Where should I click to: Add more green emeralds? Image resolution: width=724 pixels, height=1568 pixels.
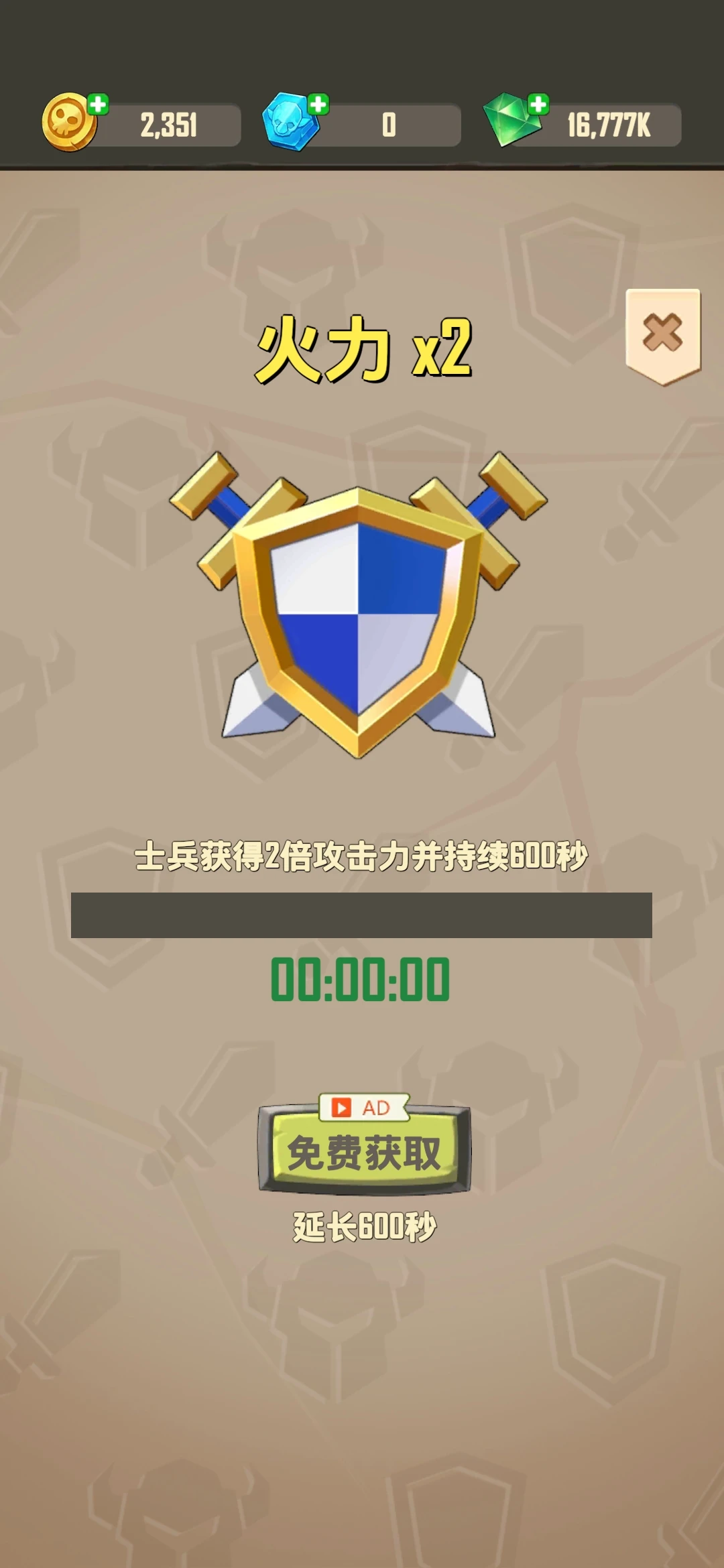coord(538,105)
